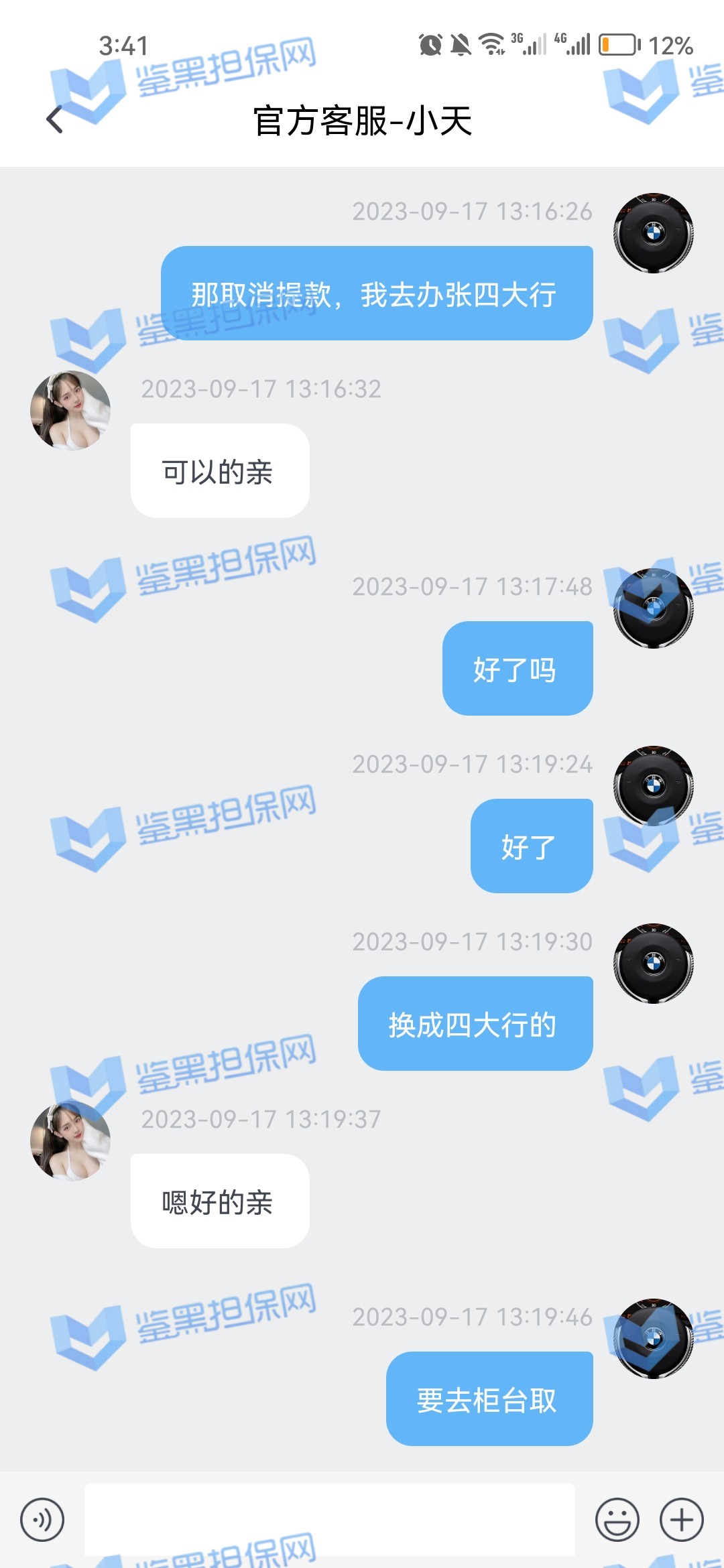Focus the message input field

(x=329, y=1520)
